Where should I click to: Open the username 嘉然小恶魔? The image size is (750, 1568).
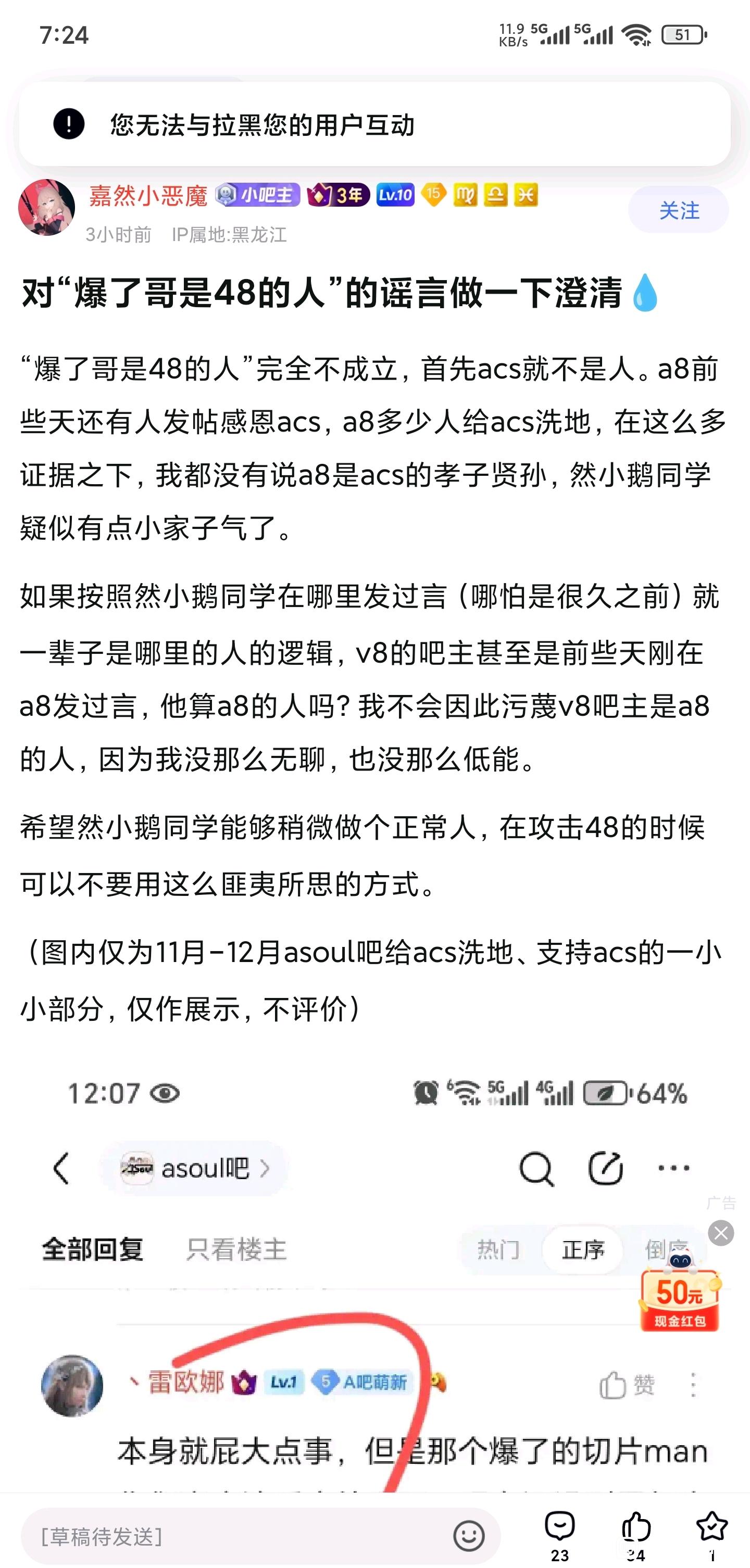click(x=148, y=195)
